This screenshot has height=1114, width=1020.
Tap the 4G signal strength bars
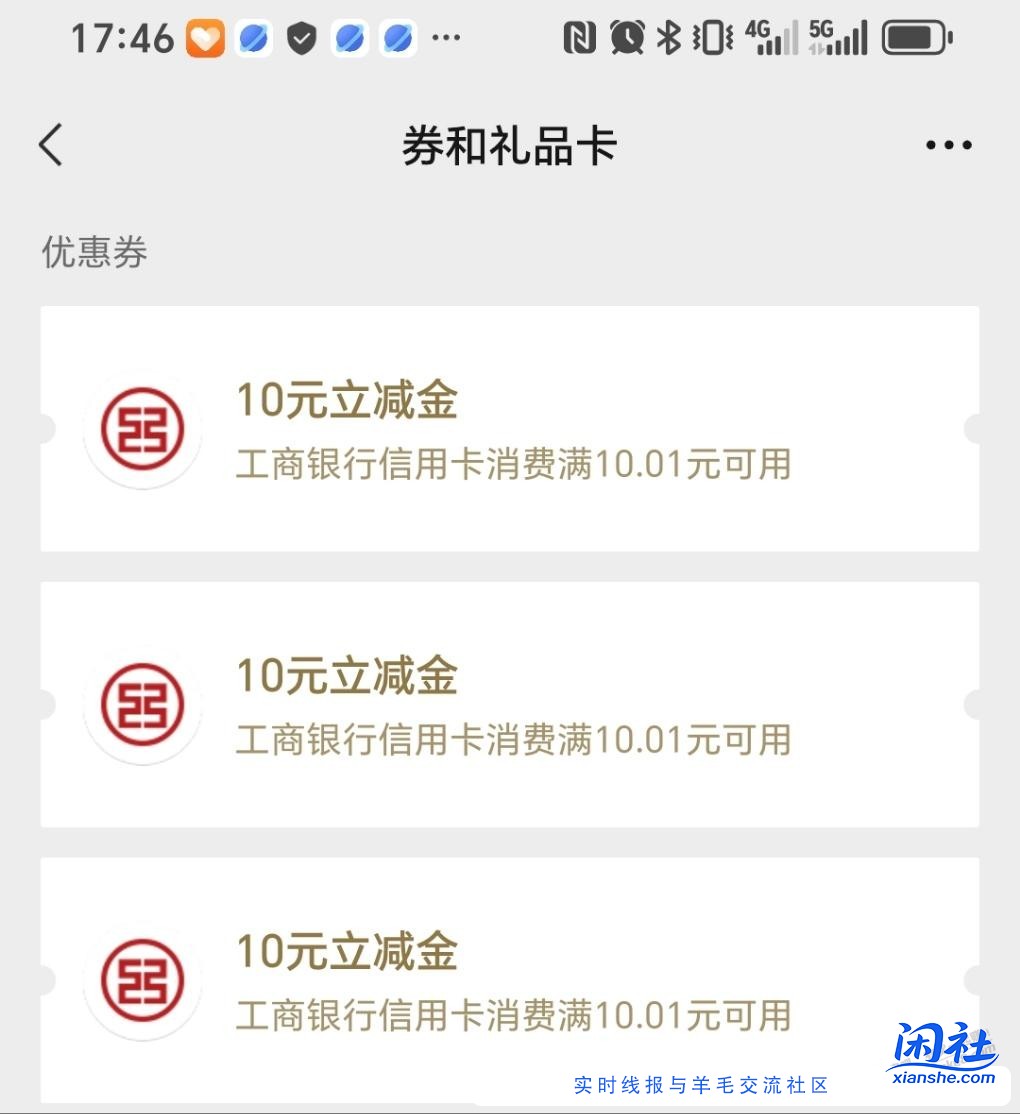pyautogui.click(x=769, y=35)
